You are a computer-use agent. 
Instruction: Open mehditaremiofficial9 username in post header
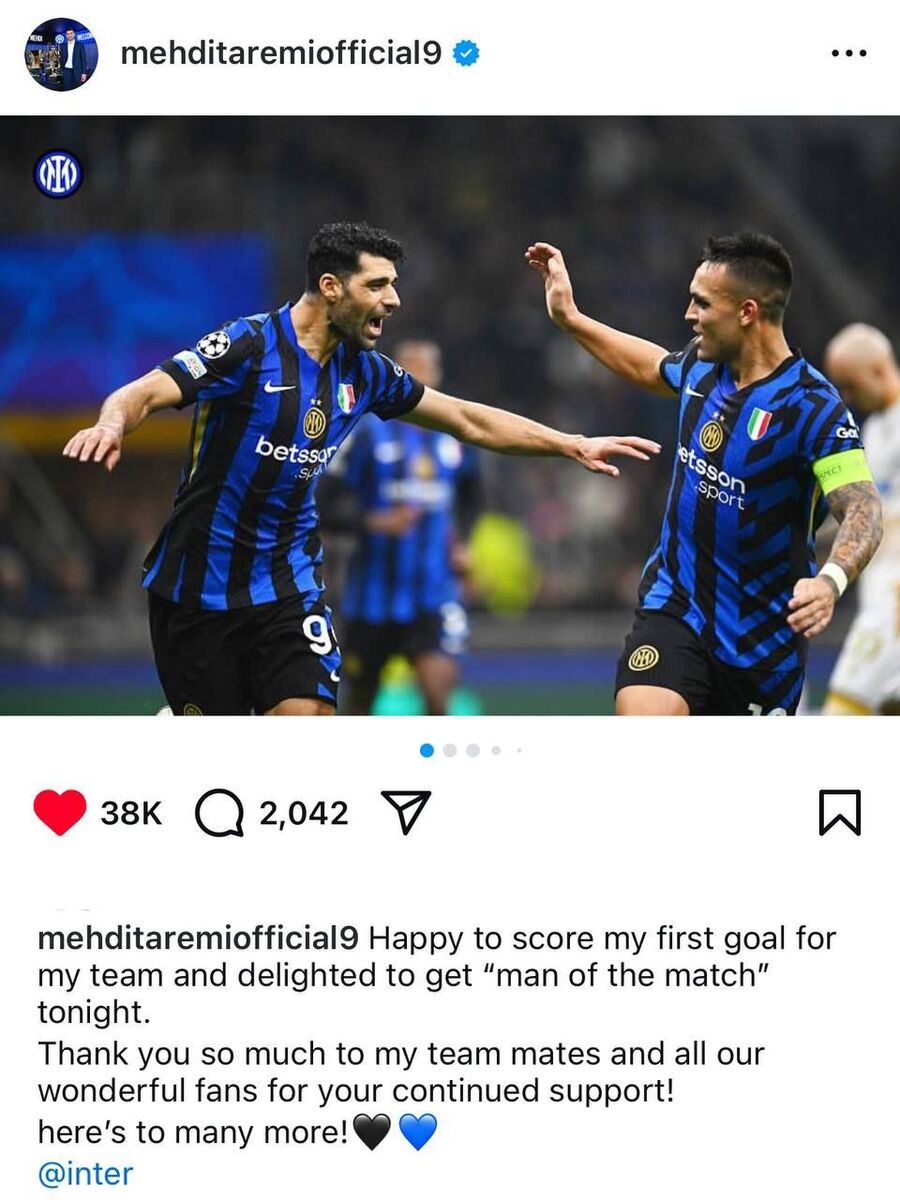[280, 54]
